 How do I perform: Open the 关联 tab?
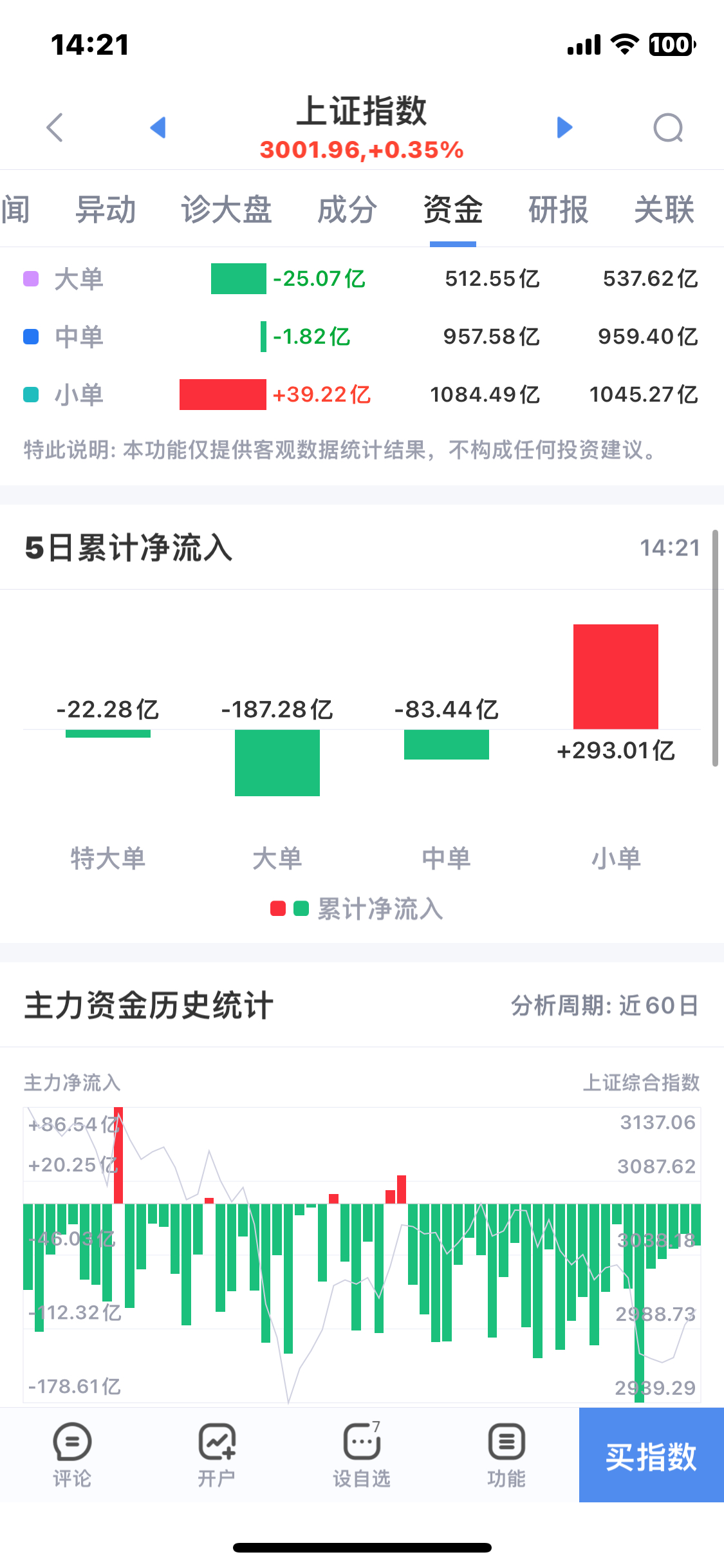pos(664,210)
